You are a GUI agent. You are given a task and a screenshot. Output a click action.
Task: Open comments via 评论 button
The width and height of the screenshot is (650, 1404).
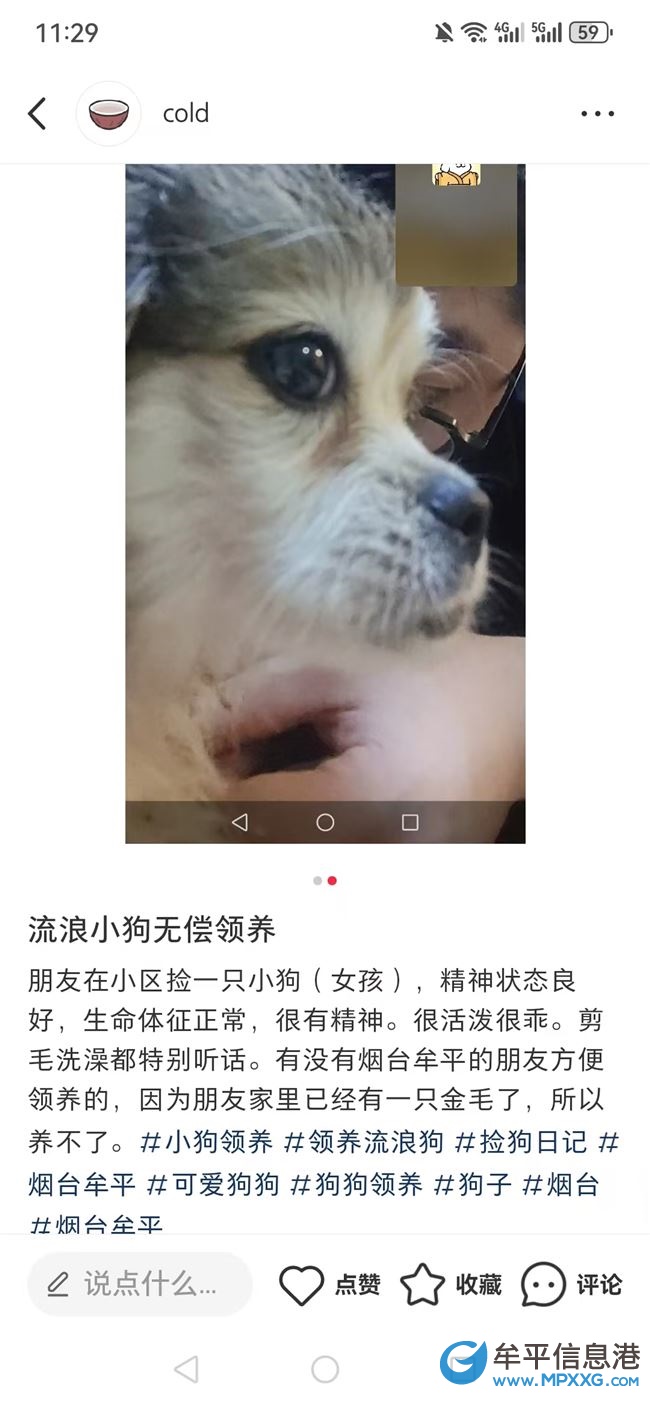pyautogui.click(x=571, y=1285)
